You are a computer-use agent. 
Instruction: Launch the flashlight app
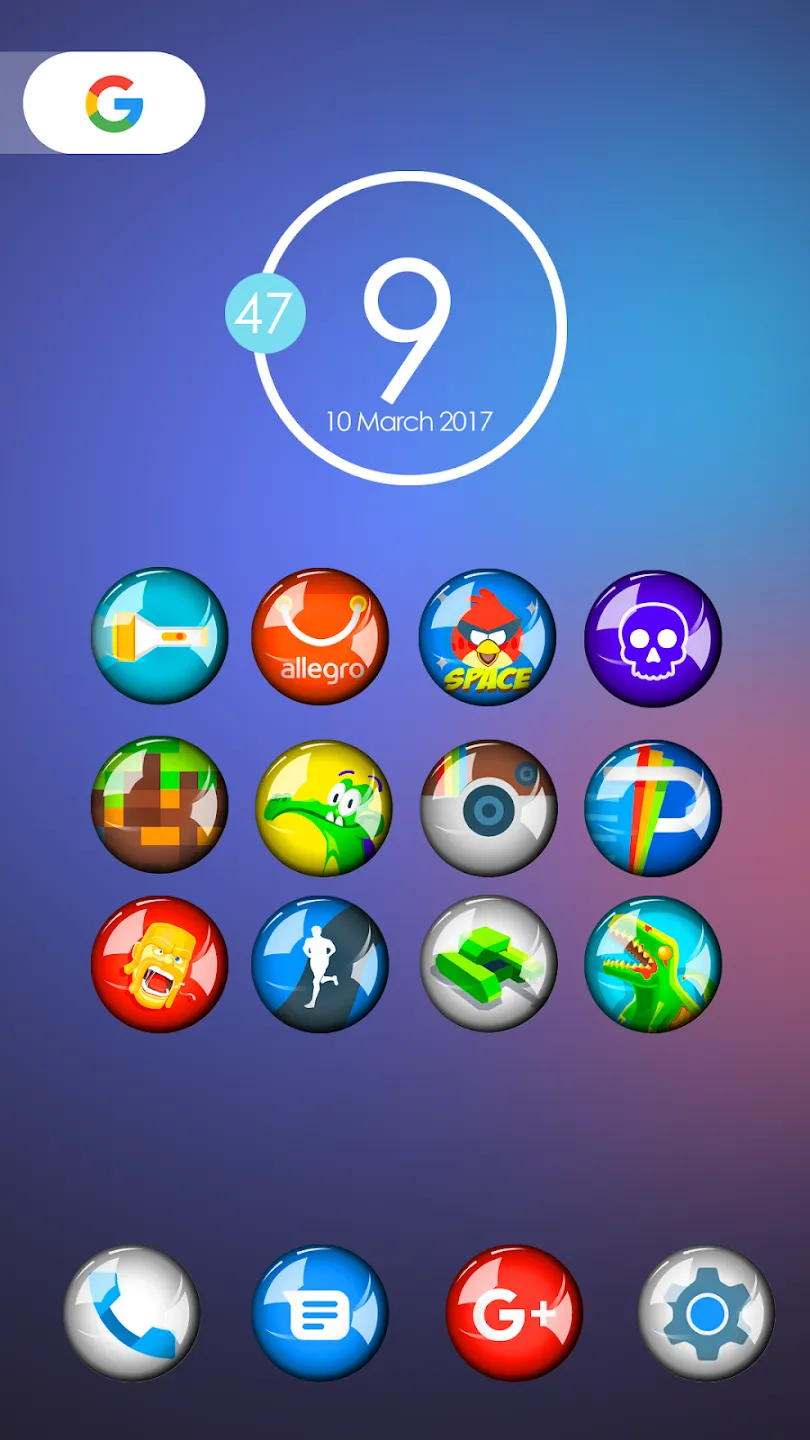(x=160, y=636)
